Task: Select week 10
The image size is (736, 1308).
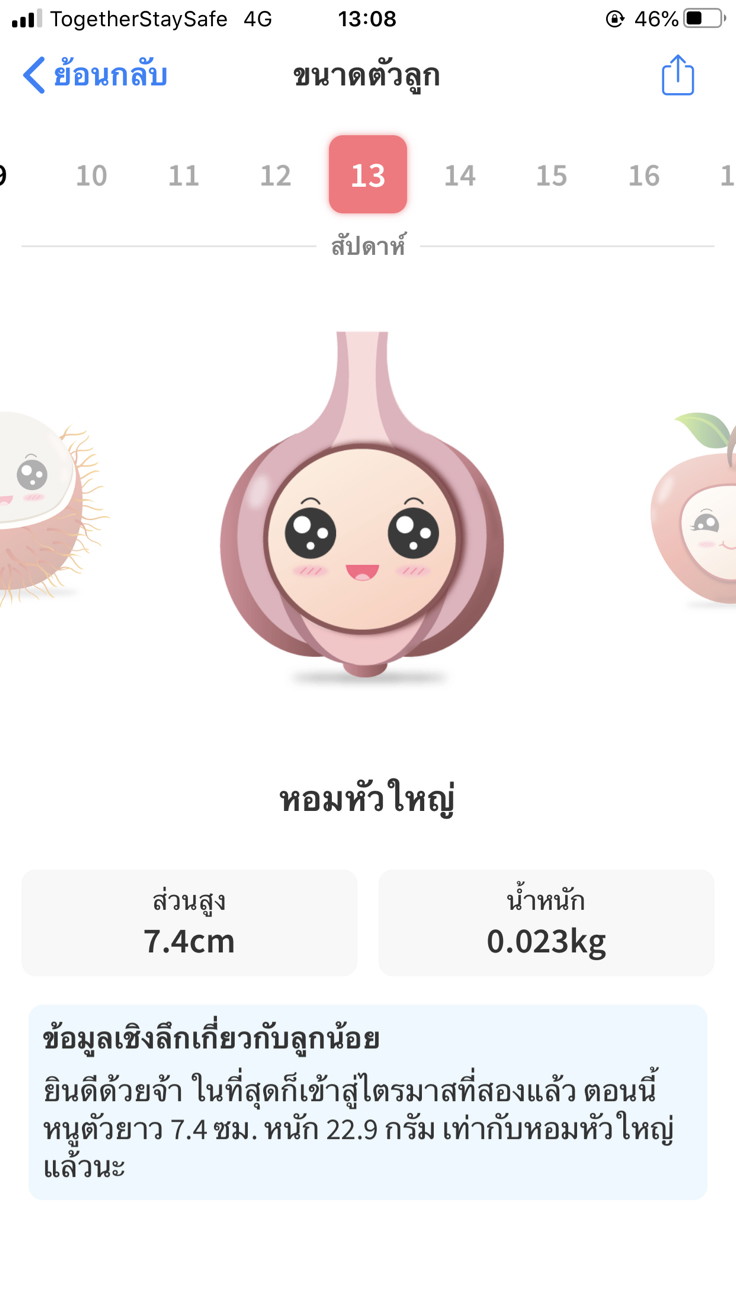Action: tap(91, 176)
